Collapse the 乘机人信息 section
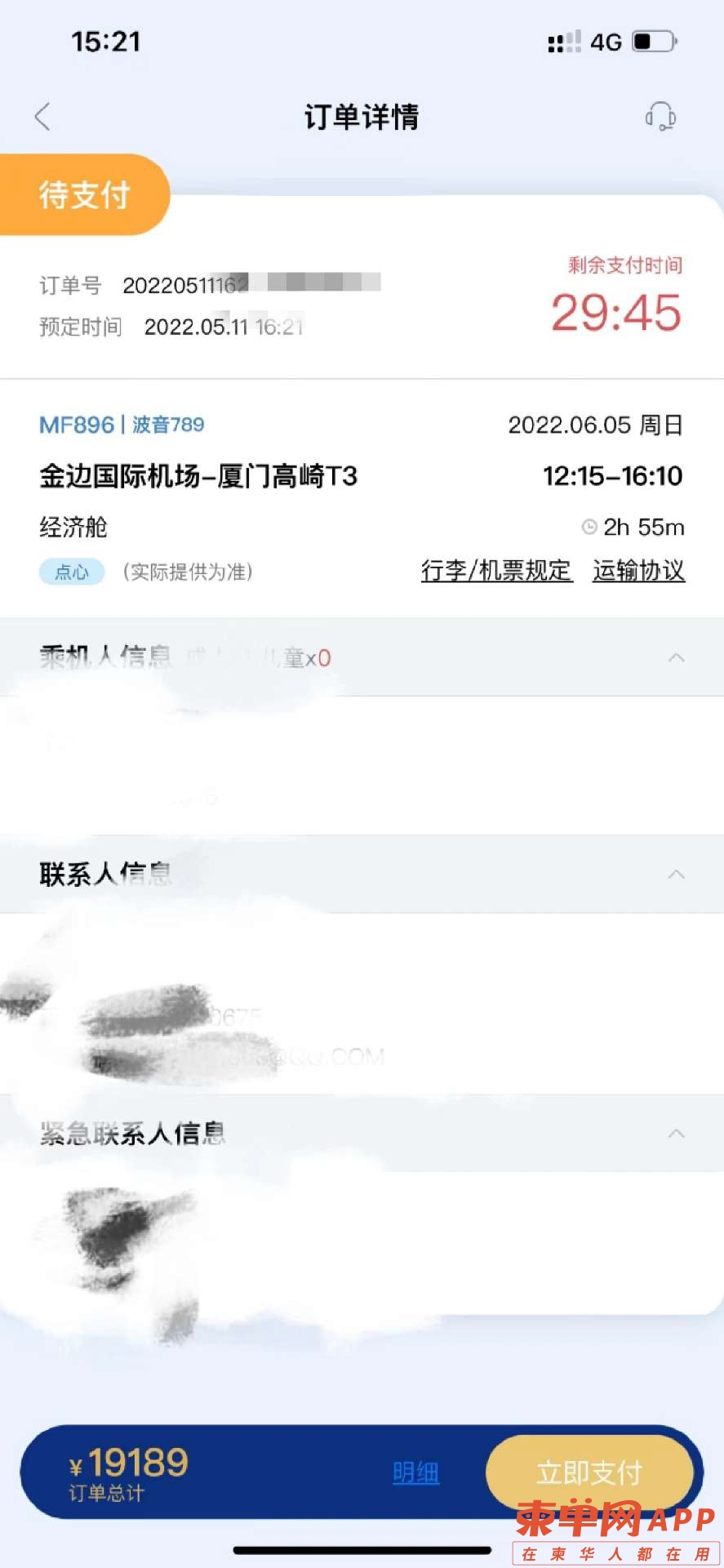This screenshot has height=1568, width=724. point(676,657)
